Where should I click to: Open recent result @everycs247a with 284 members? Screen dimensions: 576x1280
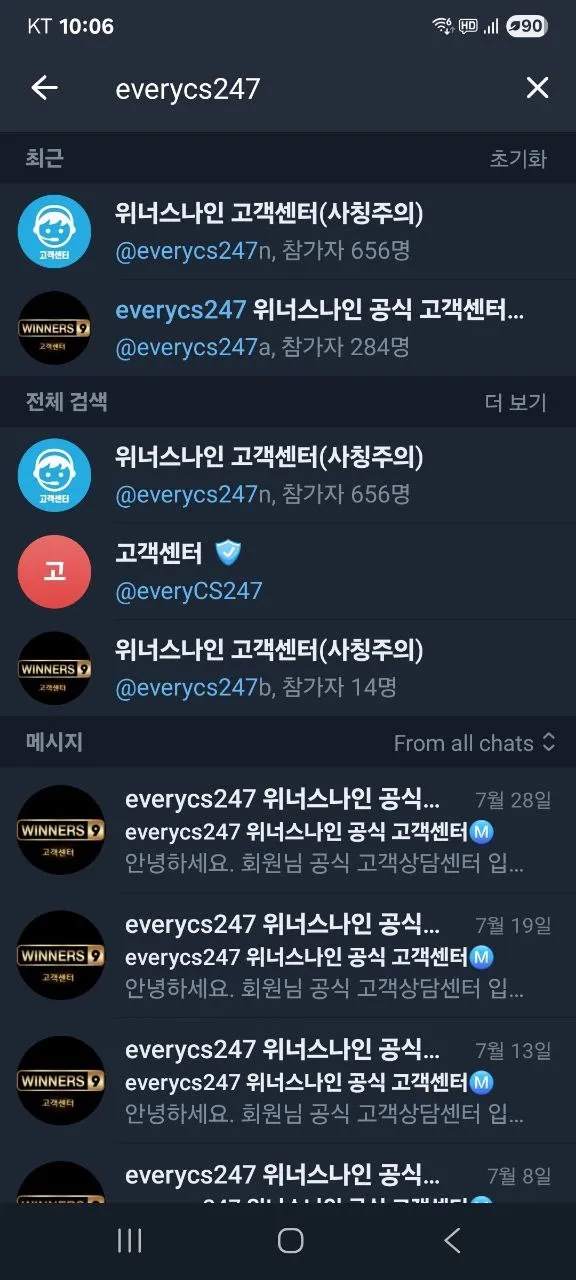tap(288, 328)
